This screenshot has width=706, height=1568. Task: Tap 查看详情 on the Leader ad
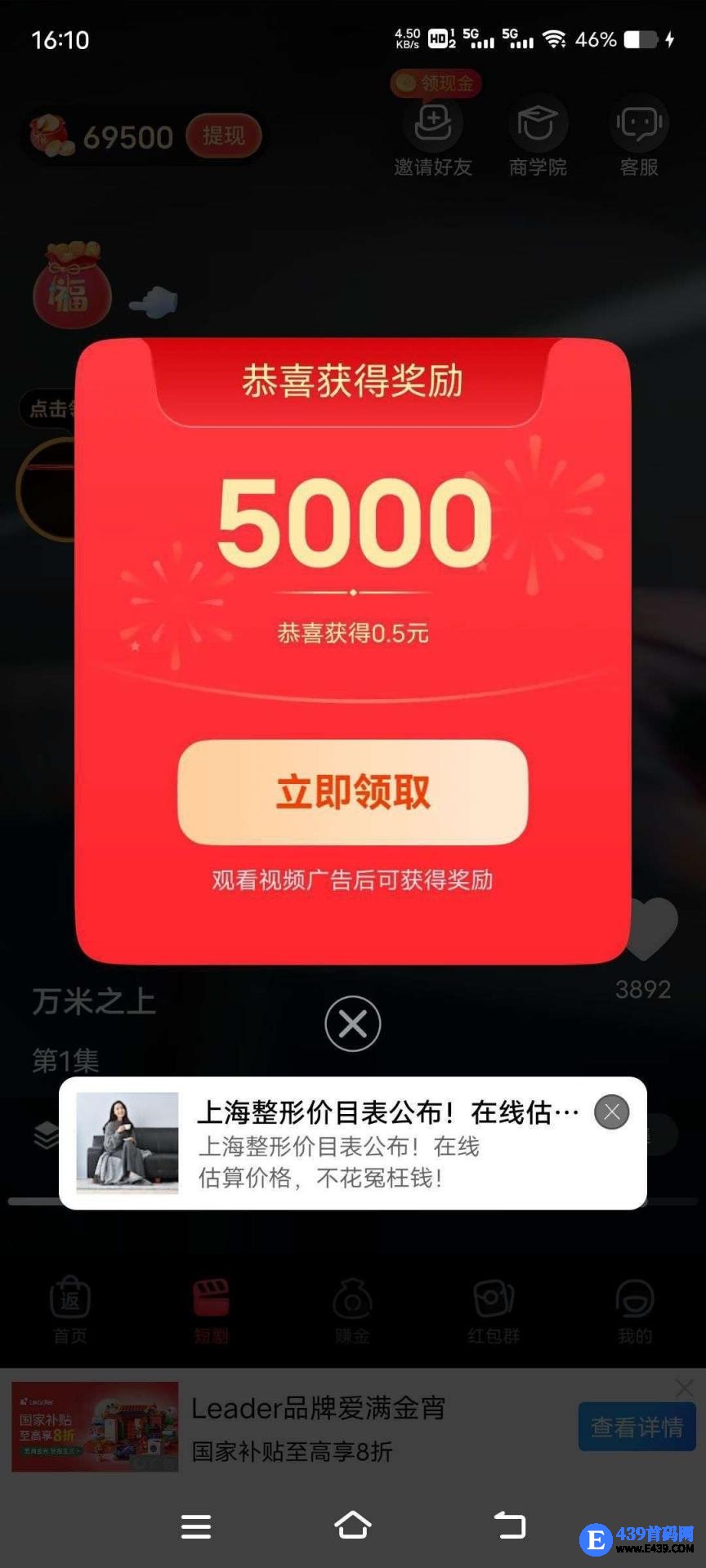coord(637,1427)
